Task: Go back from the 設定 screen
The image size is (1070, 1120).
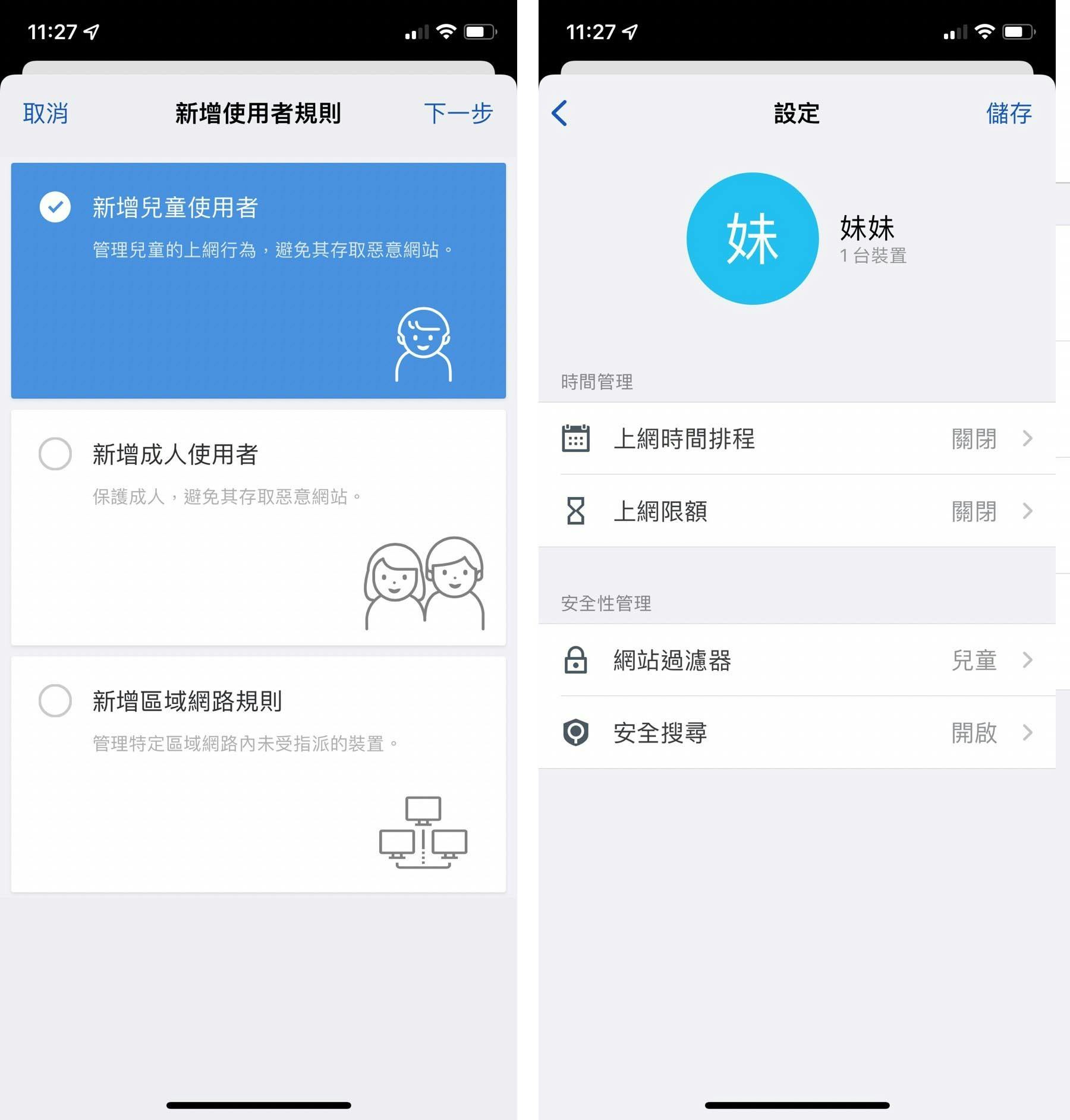Action: [x=559, y=113]
